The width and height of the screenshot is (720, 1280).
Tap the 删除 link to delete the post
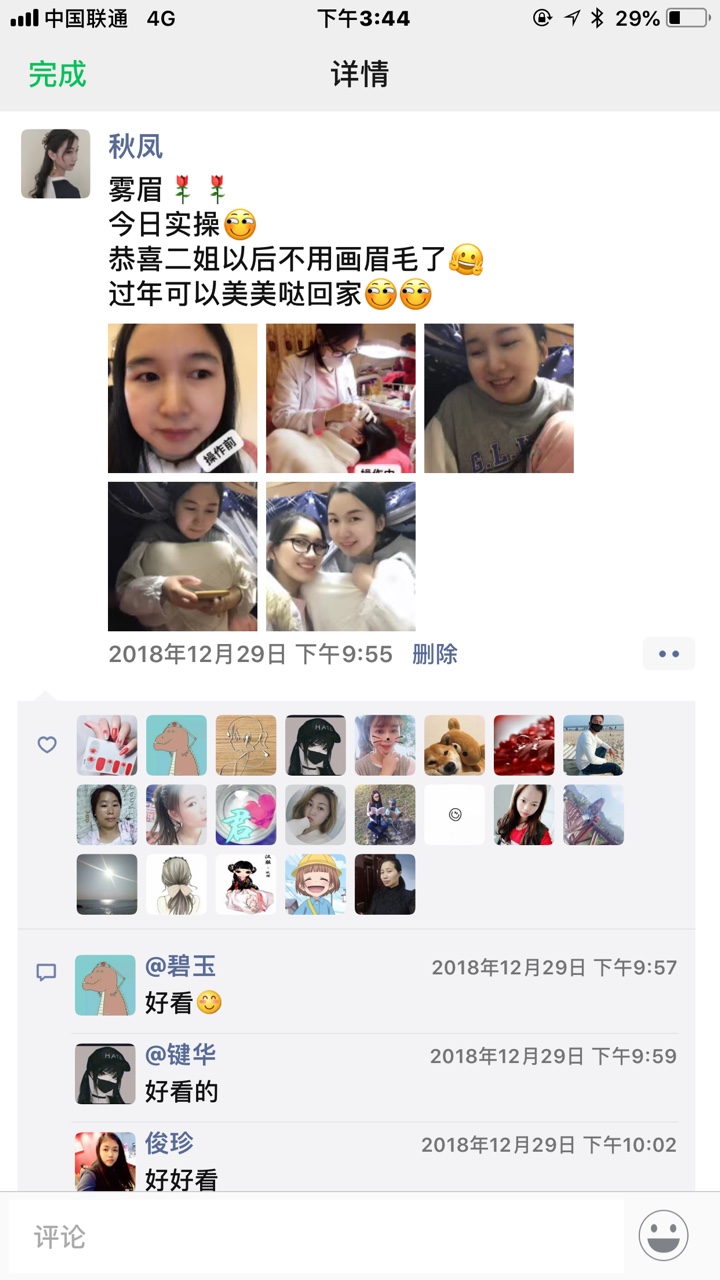tap(435, 655)
